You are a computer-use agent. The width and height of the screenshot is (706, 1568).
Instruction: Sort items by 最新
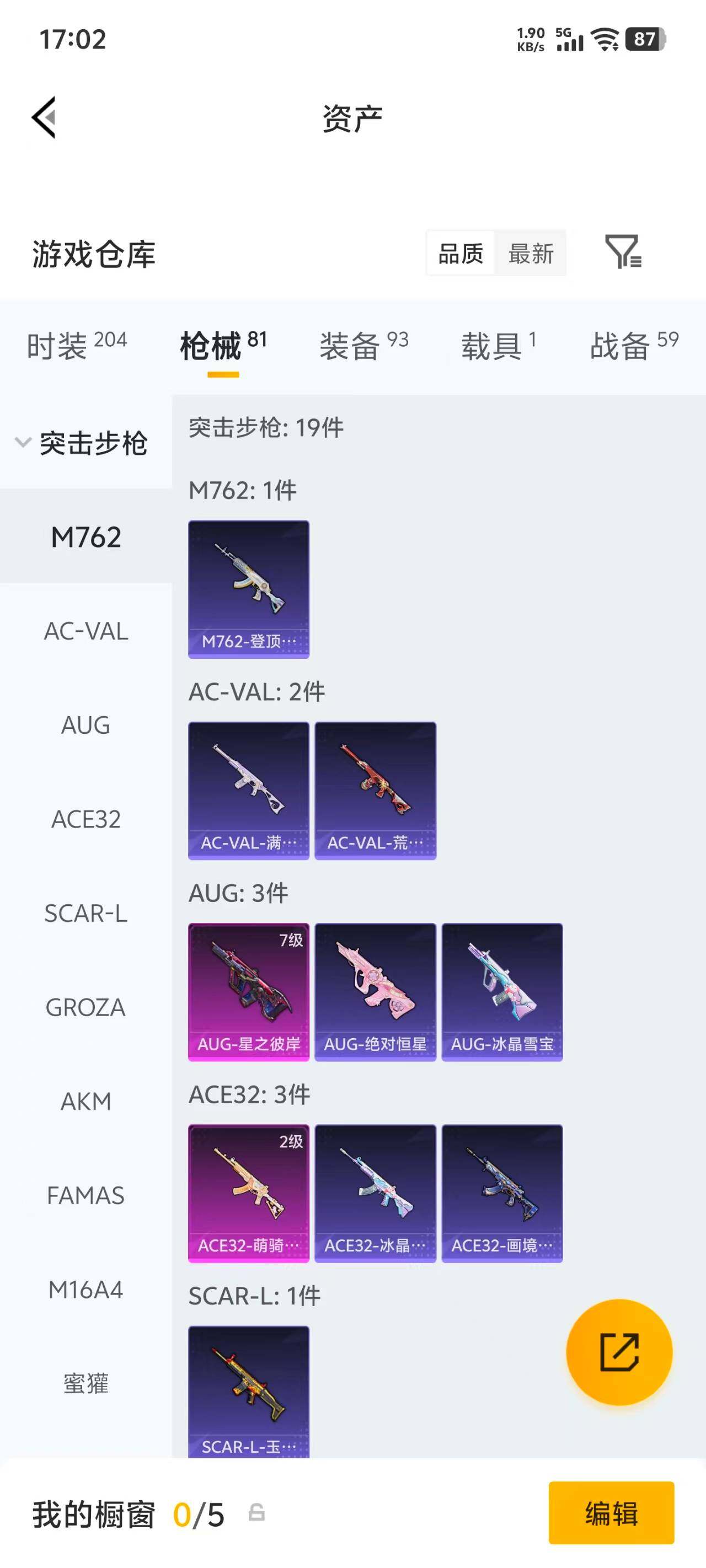(531, 253)
